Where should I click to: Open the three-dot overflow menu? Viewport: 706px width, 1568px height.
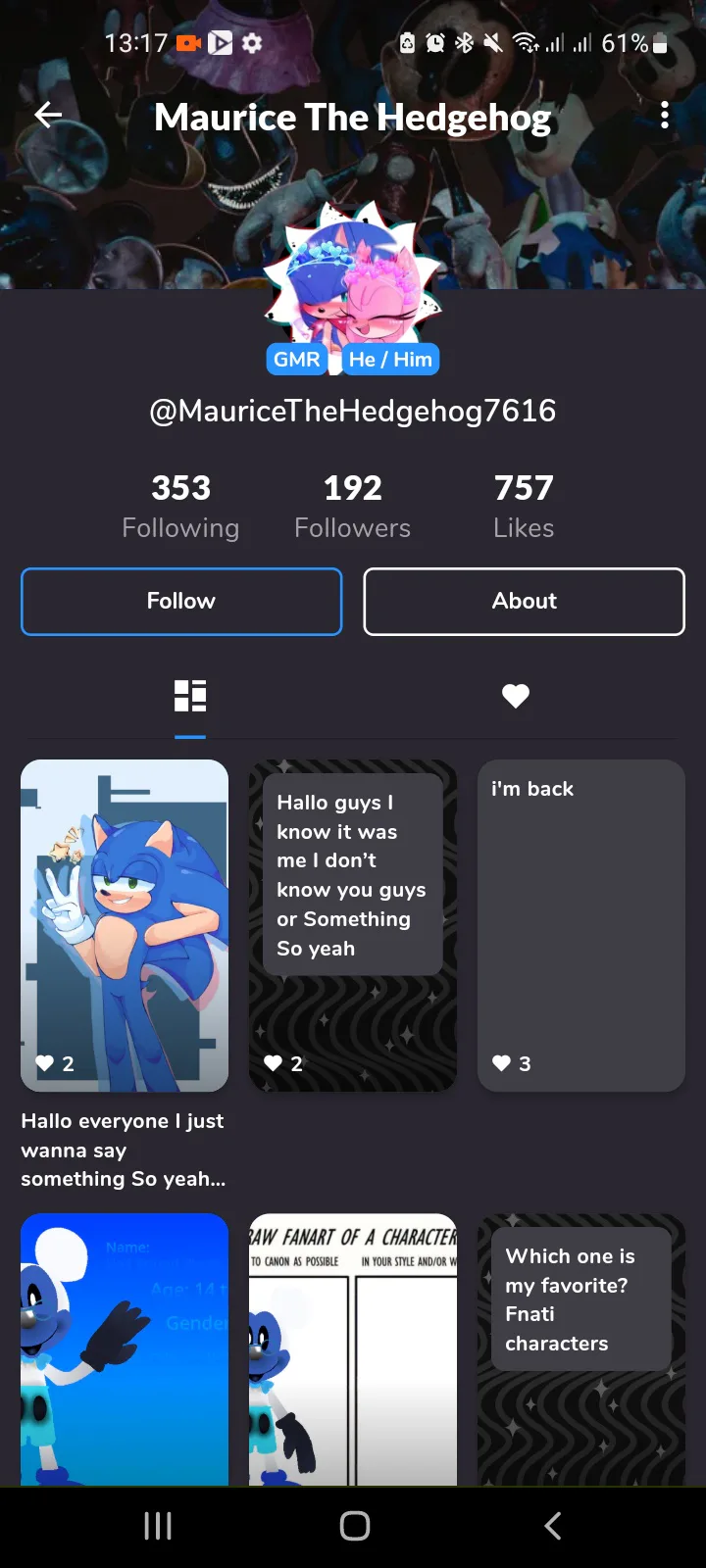tap(665, 116)
